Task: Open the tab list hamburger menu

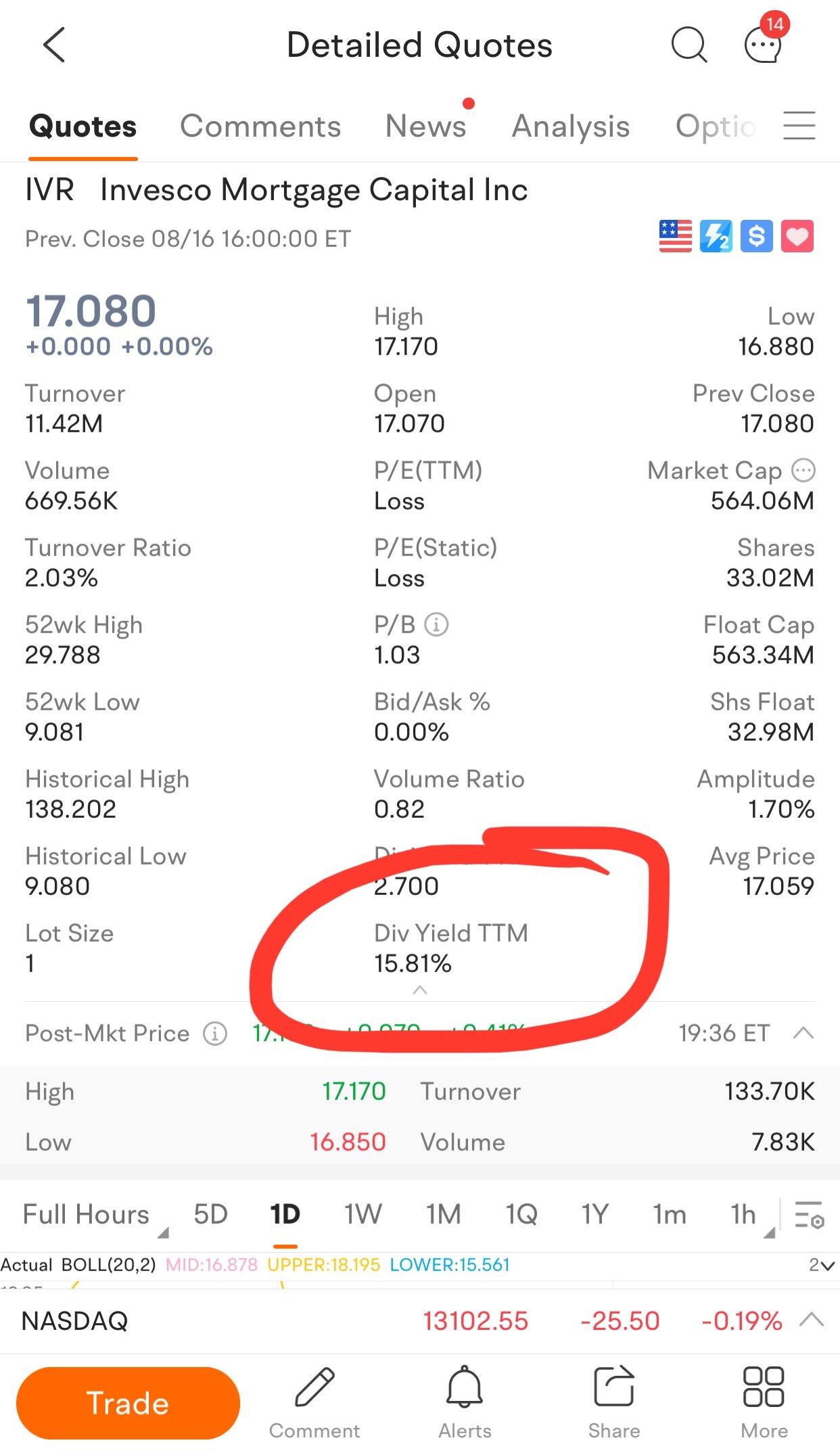Action: [799, 126]
